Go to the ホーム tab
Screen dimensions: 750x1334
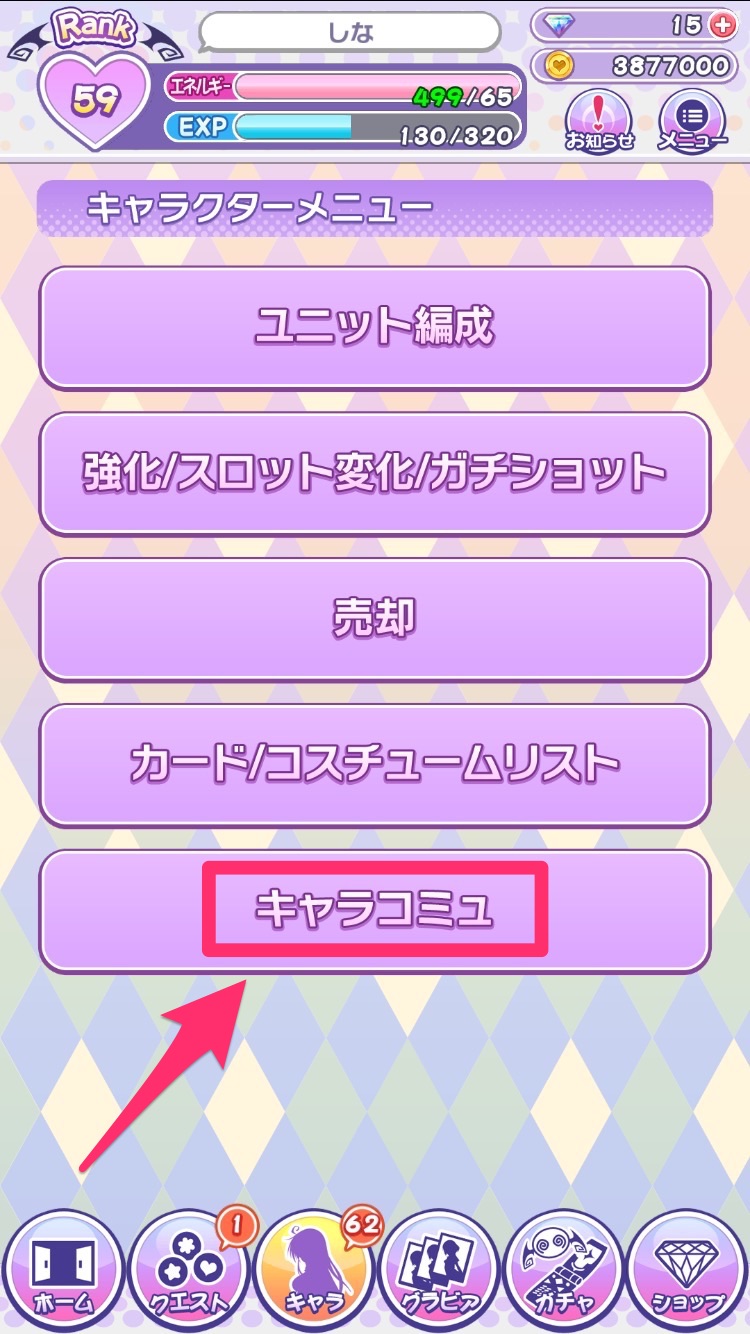tap(63, 1270)
